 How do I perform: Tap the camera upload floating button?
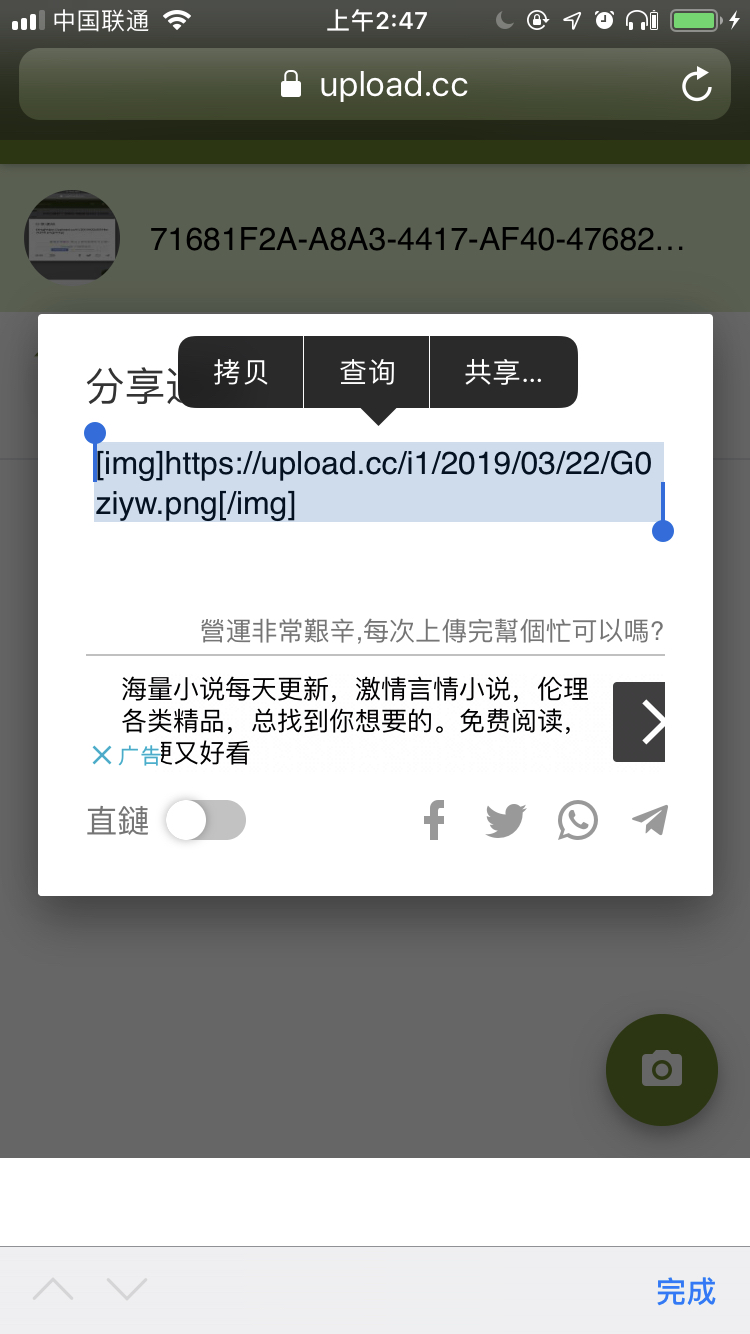661,1069
